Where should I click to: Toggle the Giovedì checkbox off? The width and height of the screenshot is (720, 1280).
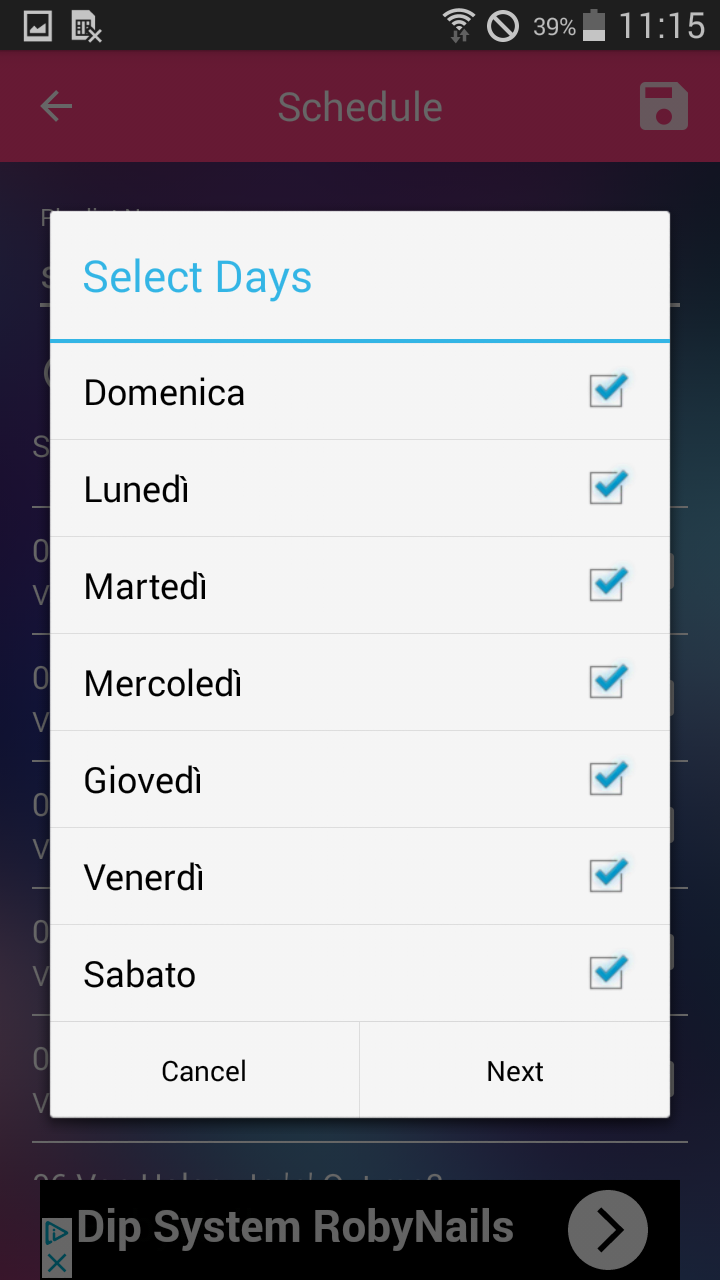607,779
